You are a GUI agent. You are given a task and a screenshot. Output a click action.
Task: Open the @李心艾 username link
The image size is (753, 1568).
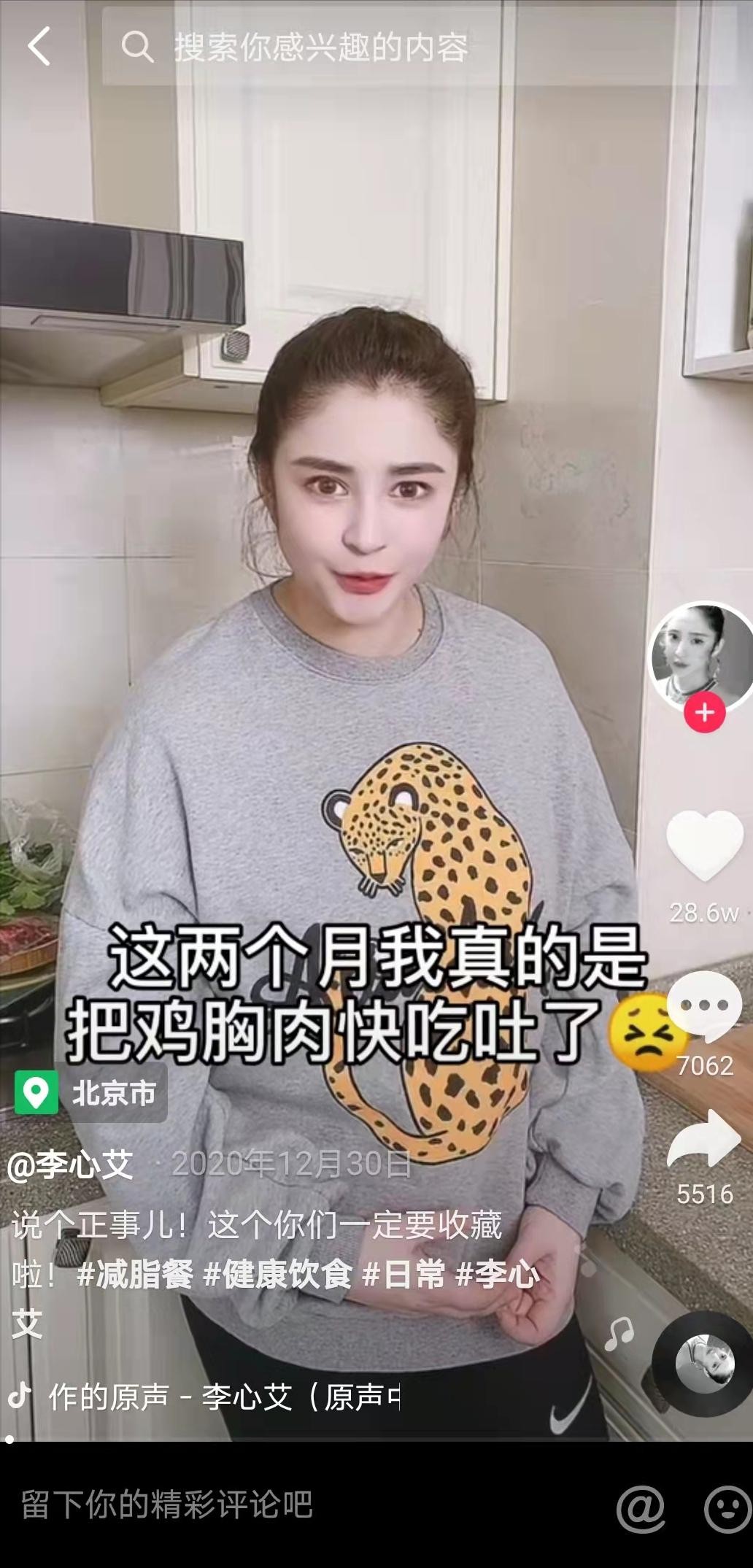click(71, 1165)
